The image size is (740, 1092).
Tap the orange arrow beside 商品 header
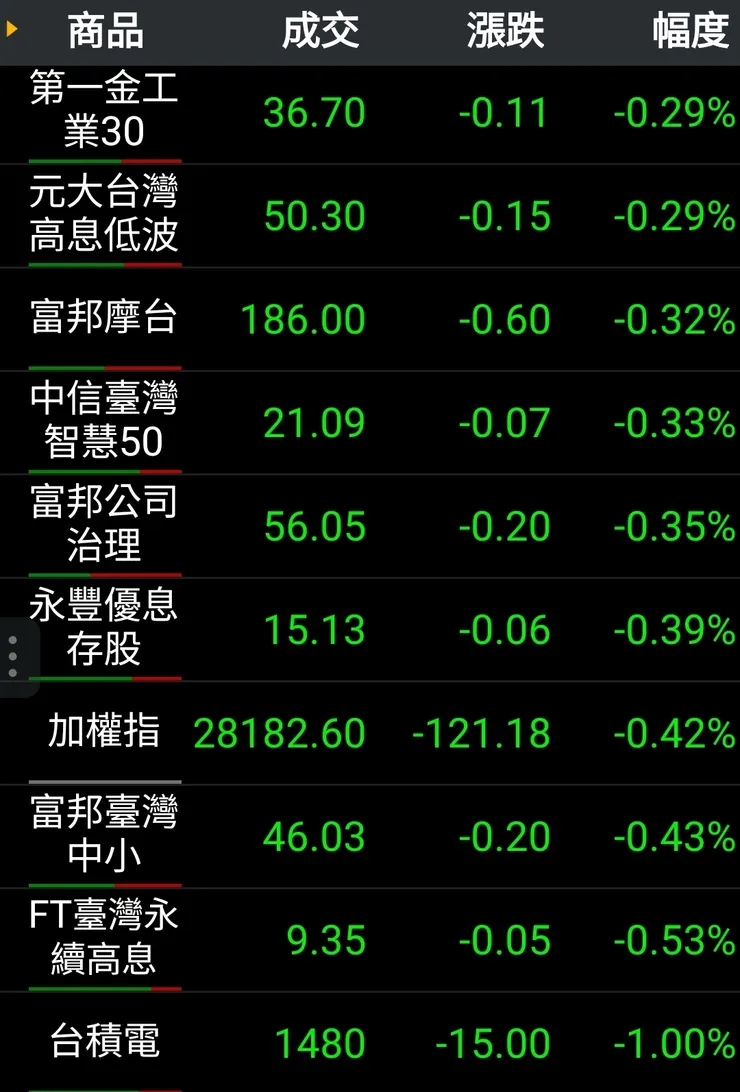pyautogui.click(x=12, y=29)
